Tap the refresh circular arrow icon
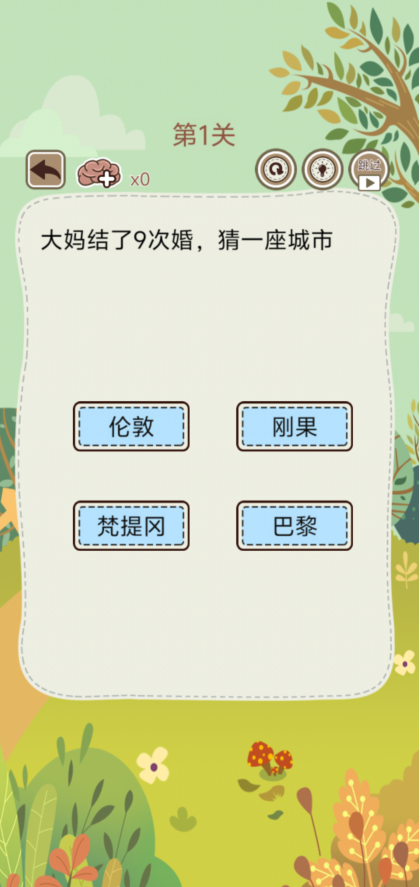Screen dimensions: 420x887 [276, 169]
